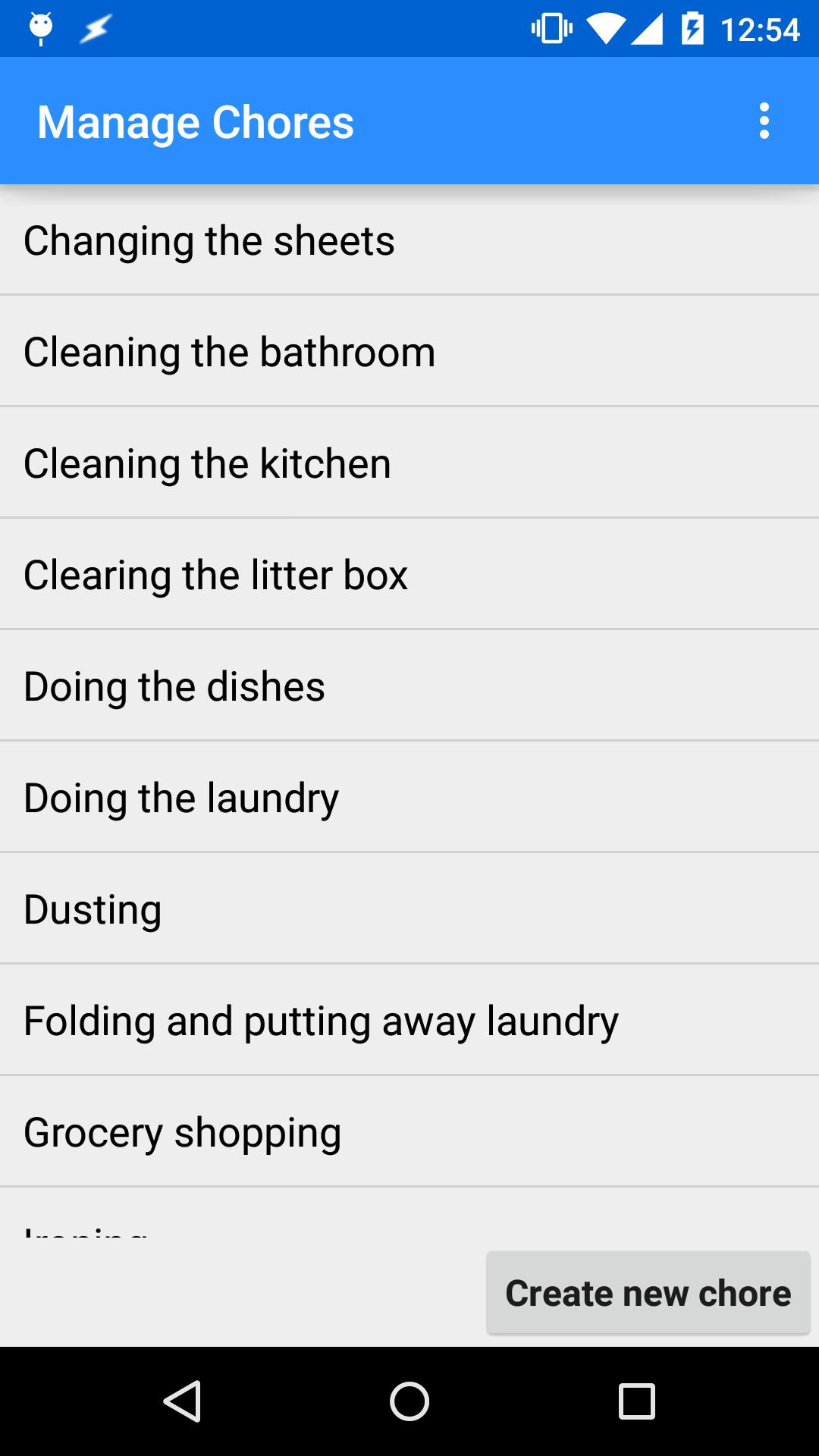
Task: Tap the Manage Chores title
Action: click(196, 121)
